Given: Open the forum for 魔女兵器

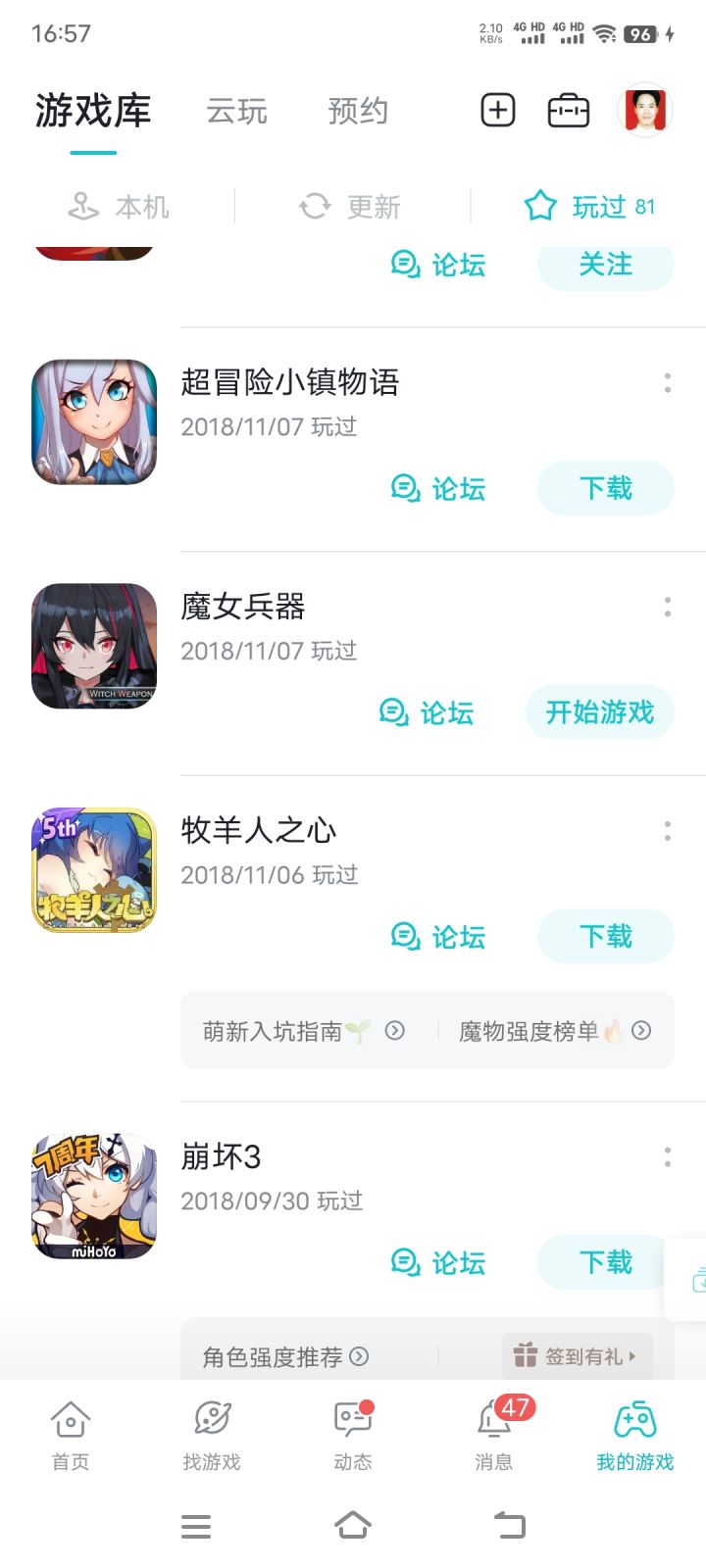Looking at the screenshot, I should pos(427,712).
